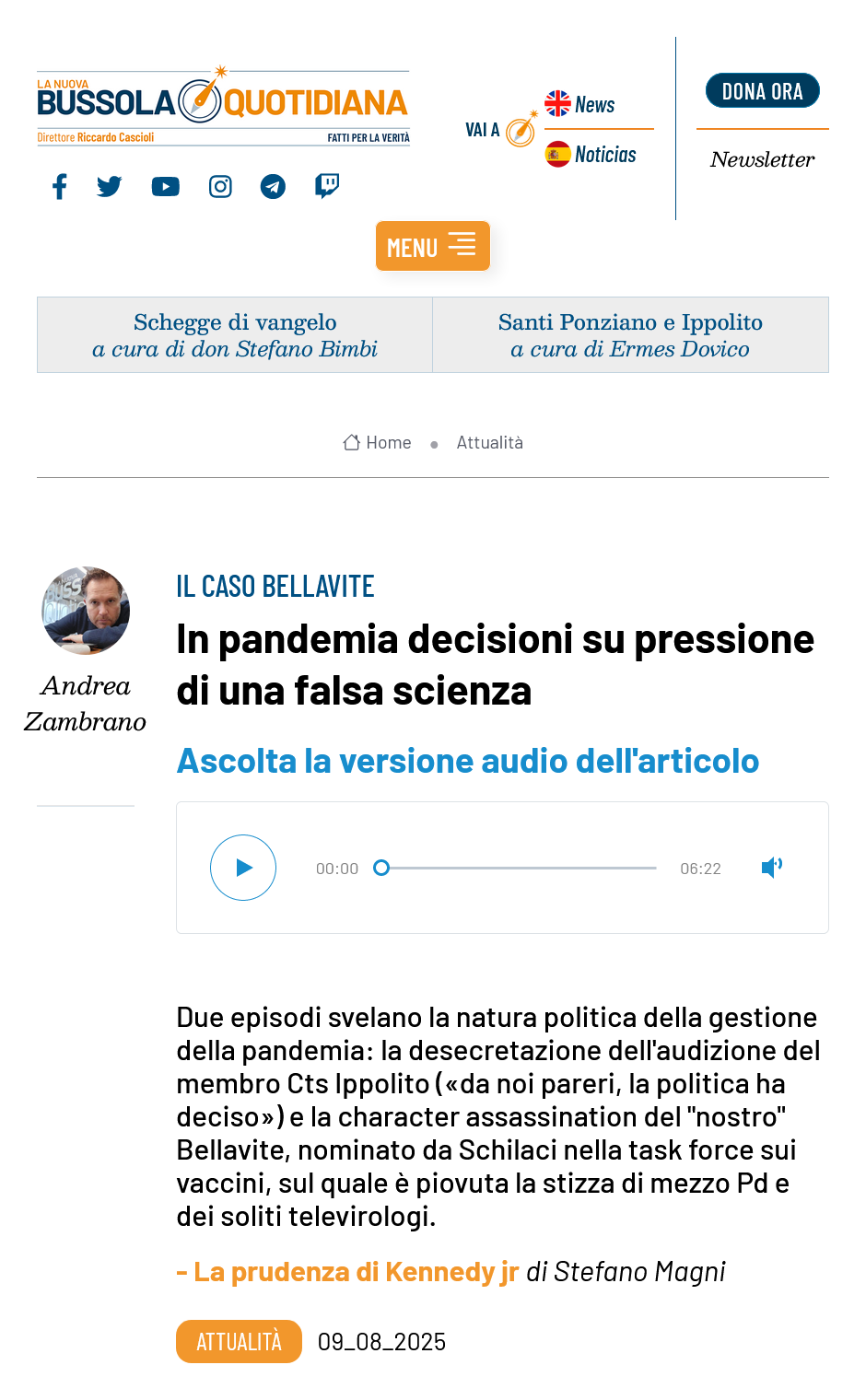Open the Newsletter link
Image resolution: width=866 pixels, height=1400 pixels.
tap(762, 159)
